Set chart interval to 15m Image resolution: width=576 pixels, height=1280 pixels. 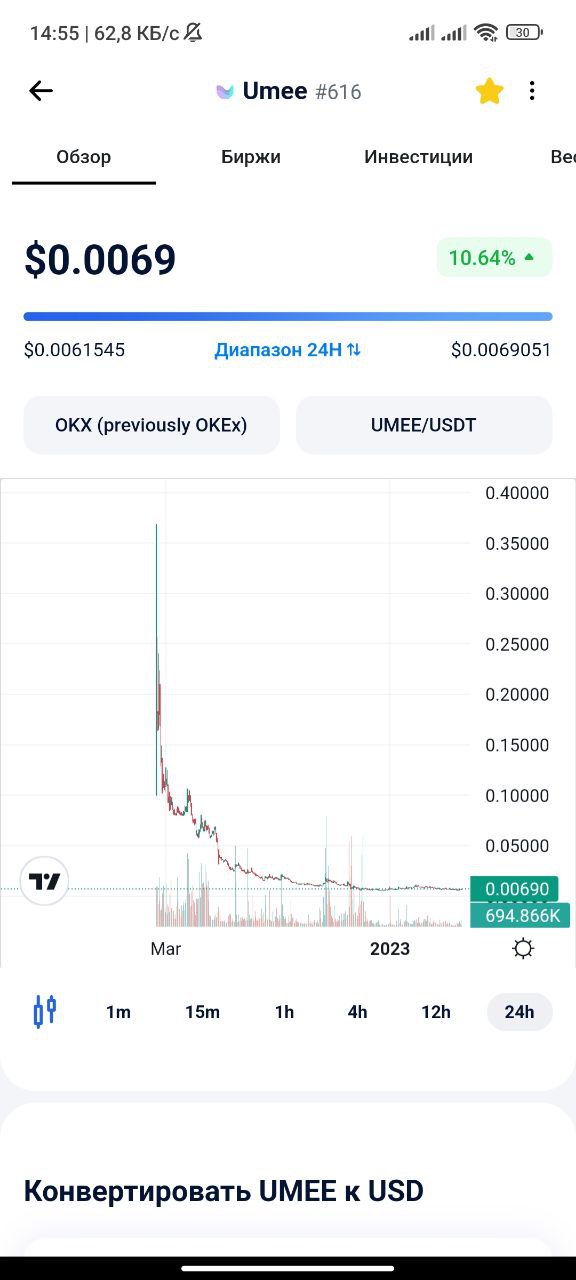pyautogui.click(x=202, y=1012)
